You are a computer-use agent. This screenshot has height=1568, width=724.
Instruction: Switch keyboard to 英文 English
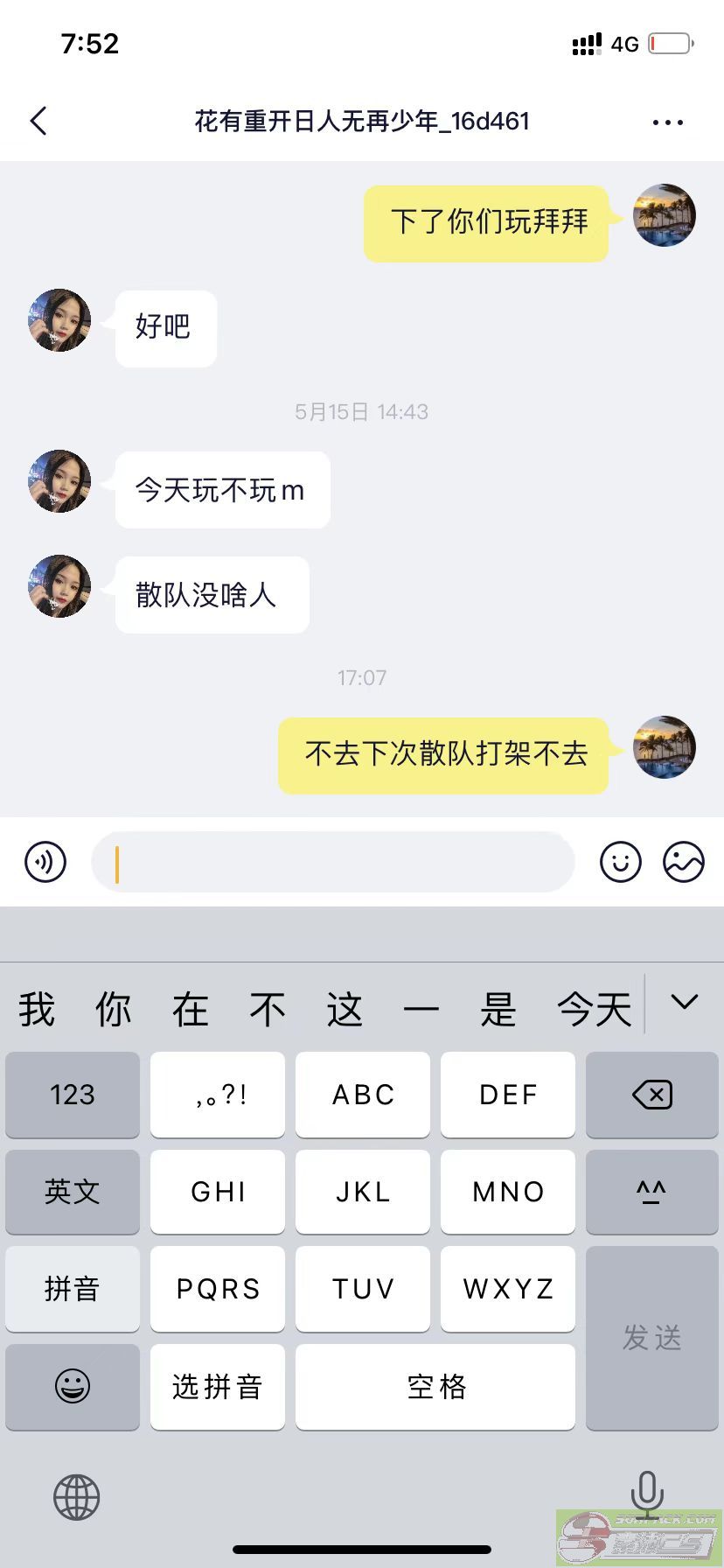click(x=73, y=1192)
